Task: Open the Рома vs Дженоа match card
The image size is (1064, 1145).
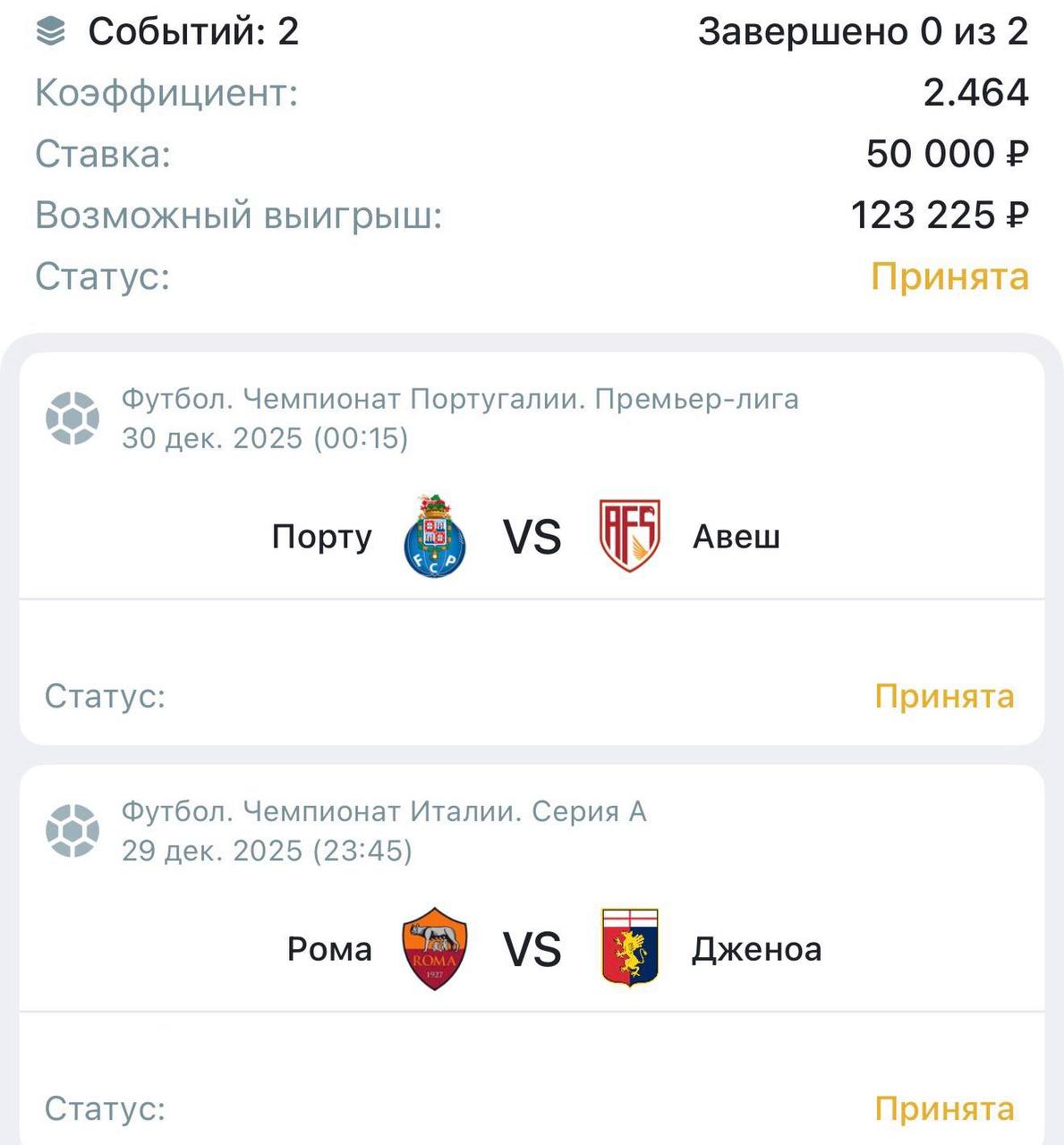Action: pyautogui.click(x=532, y=949)
